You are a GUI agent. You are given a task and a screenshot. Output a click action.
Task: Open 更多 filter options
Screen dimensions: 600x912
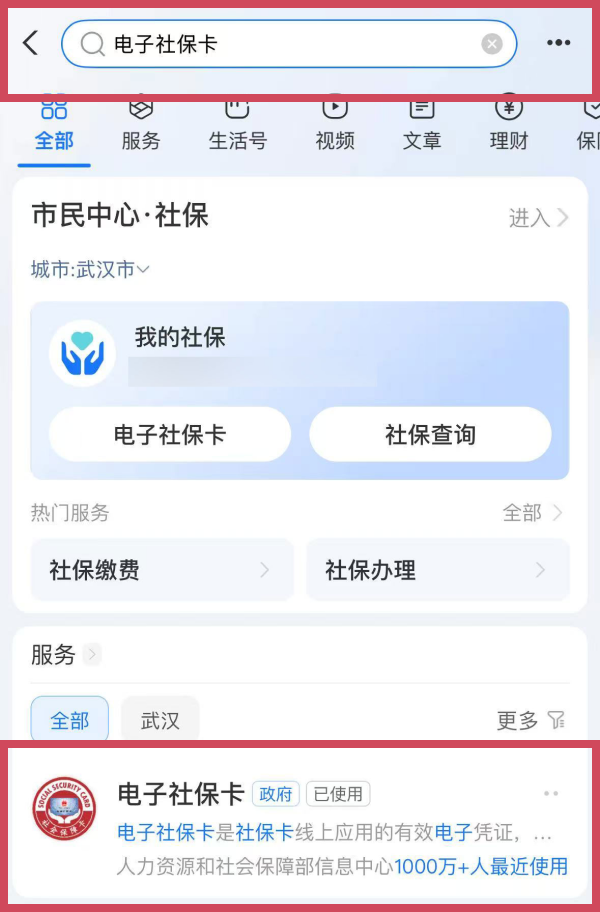tap(530, 720)
